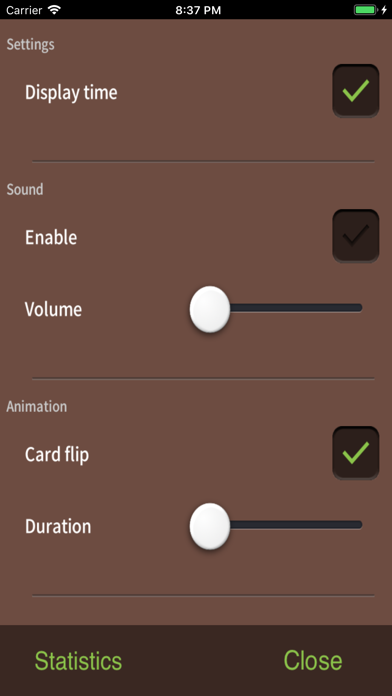This screenshot has height=696, width=392.
Task: Check the Sound Enable checkbox
Action: tap(356, 236)
